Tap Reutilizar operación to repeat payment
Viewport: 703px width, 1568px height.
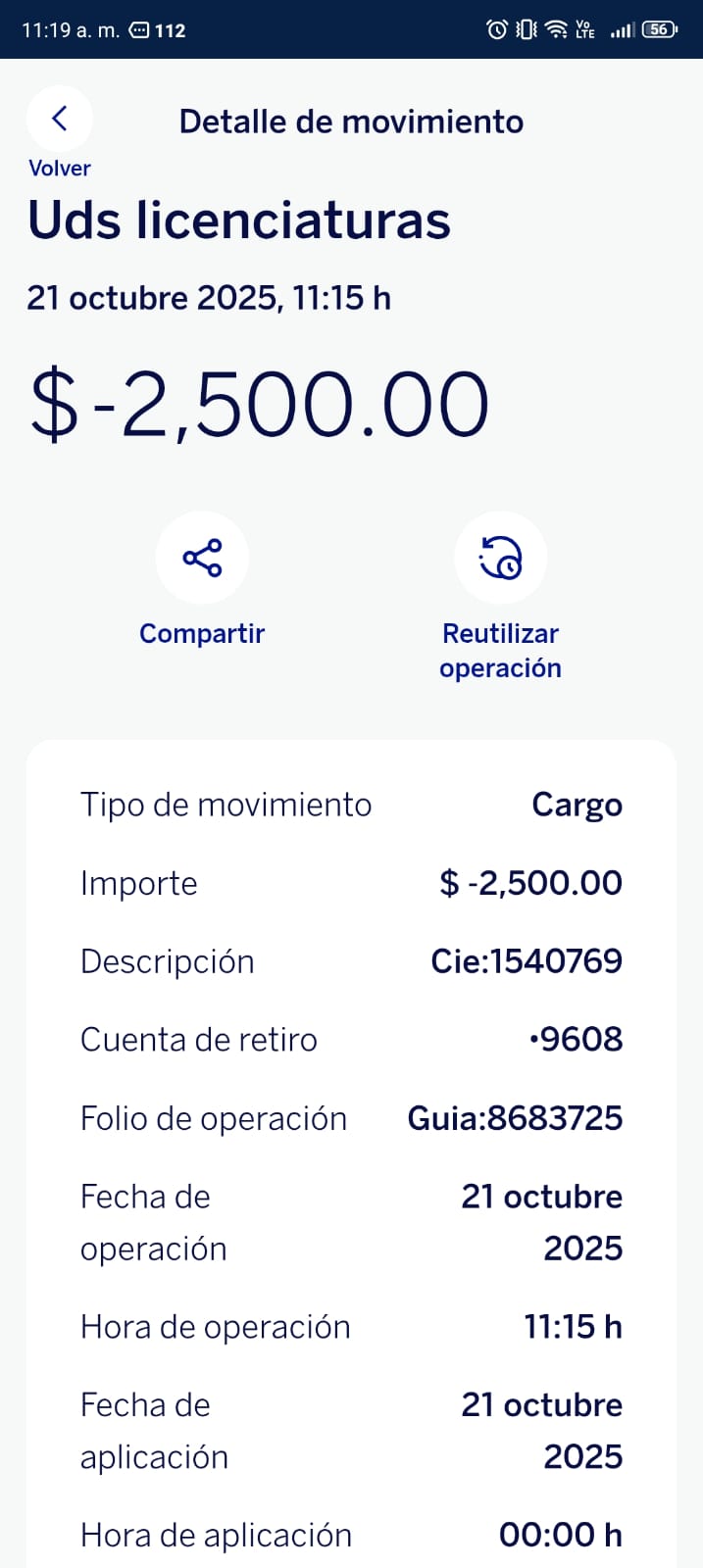tap(500, 559)
